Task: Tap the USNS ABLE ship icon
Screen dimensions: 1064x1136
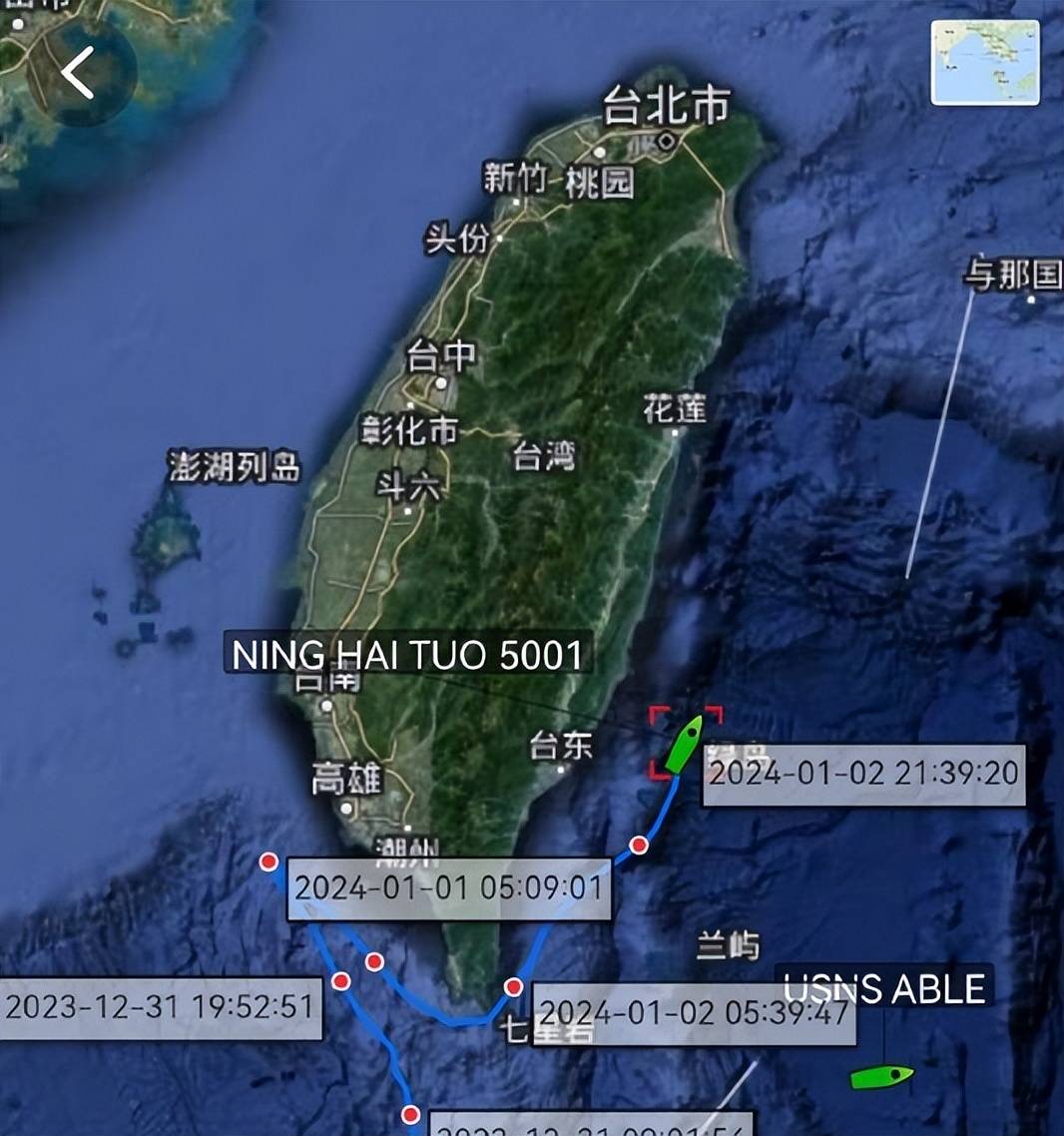Action: coord(881,1076)
